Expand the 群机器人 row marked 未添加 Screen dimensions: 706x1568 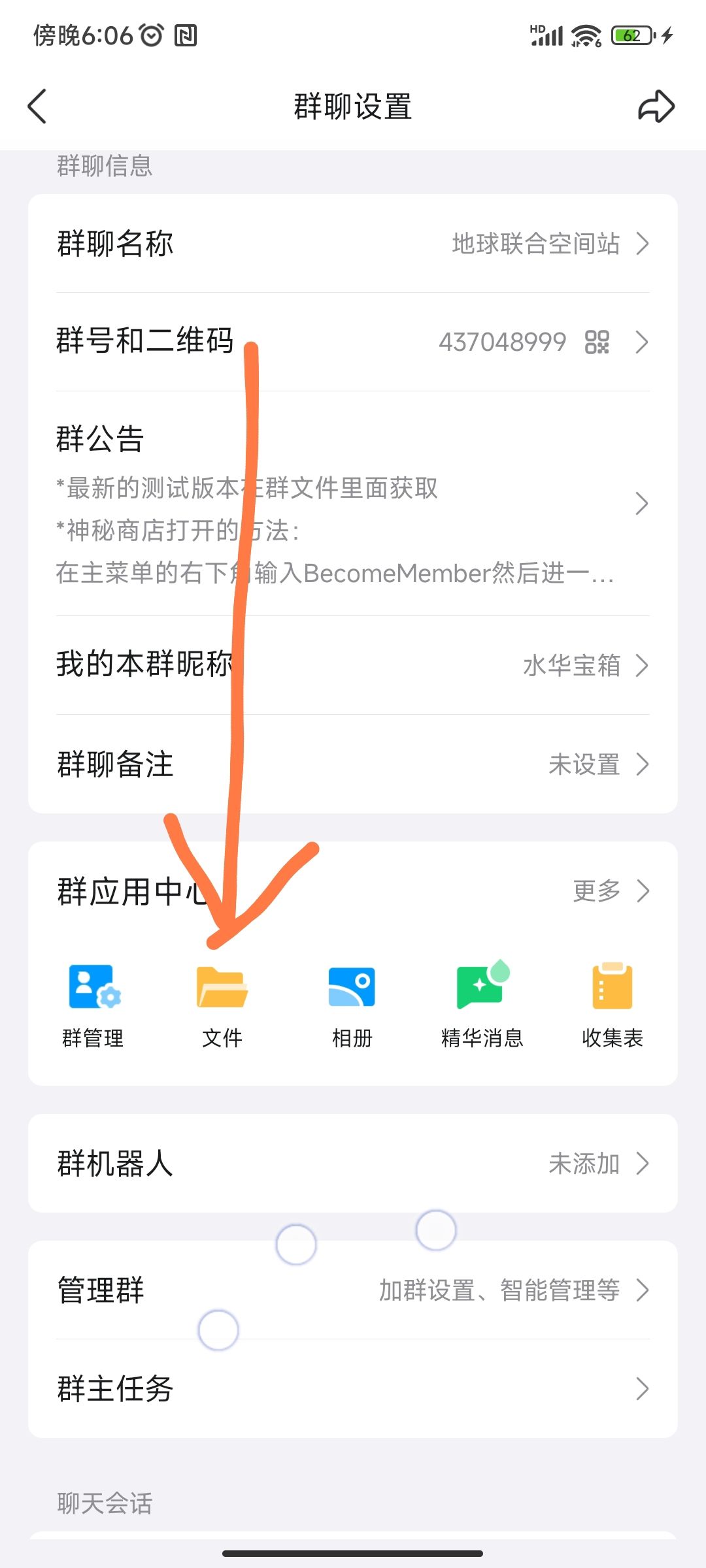(353, 1164)
